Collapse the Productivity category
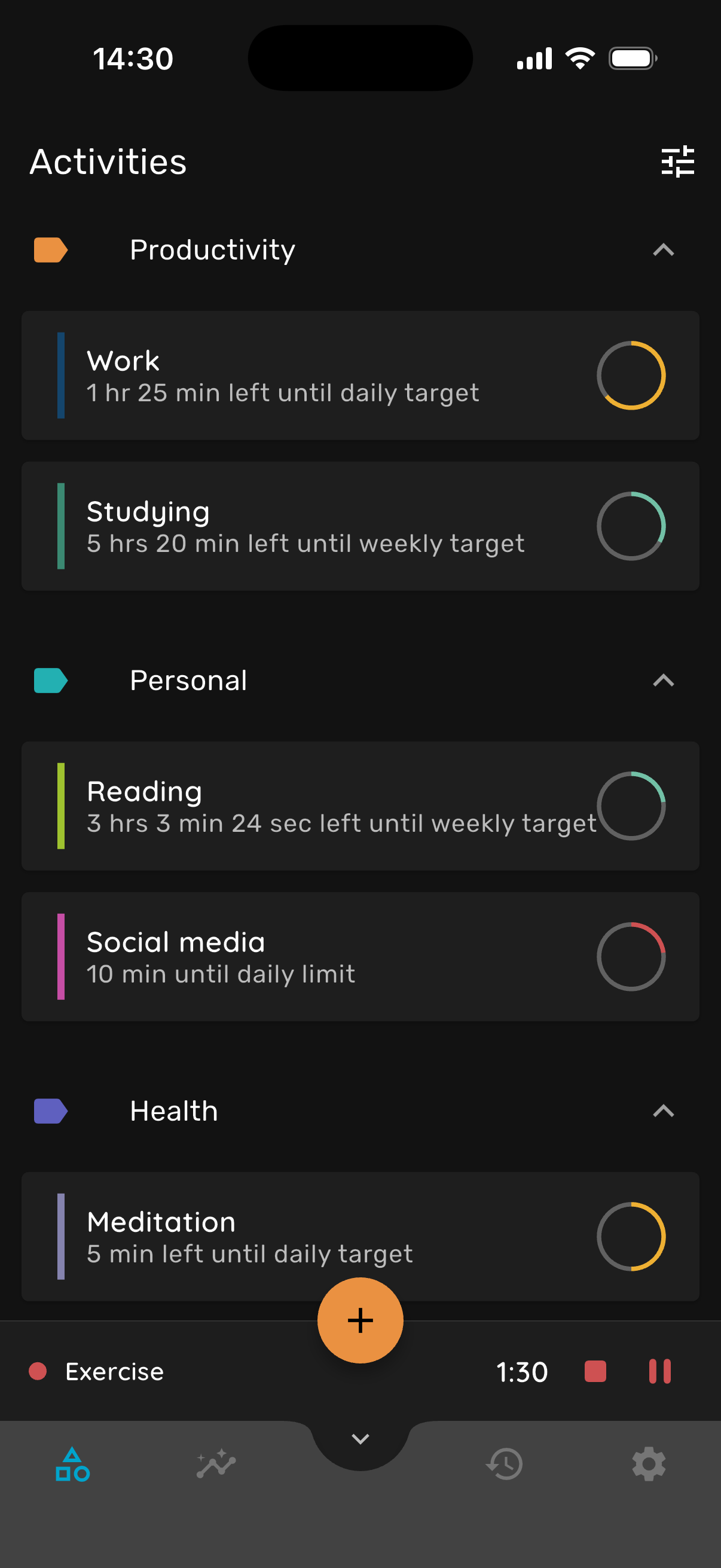 tap(663, 250)
